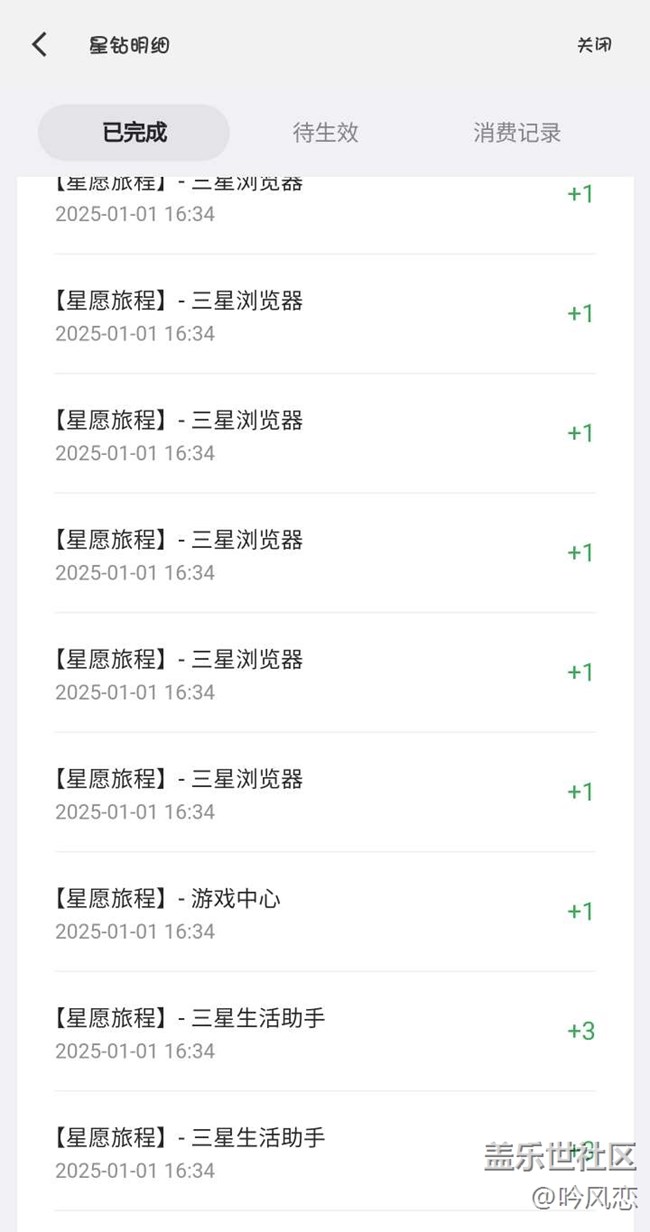Go back using the top-left arrow
This screenshot has width=650, height=1232.
click(40, 45)
